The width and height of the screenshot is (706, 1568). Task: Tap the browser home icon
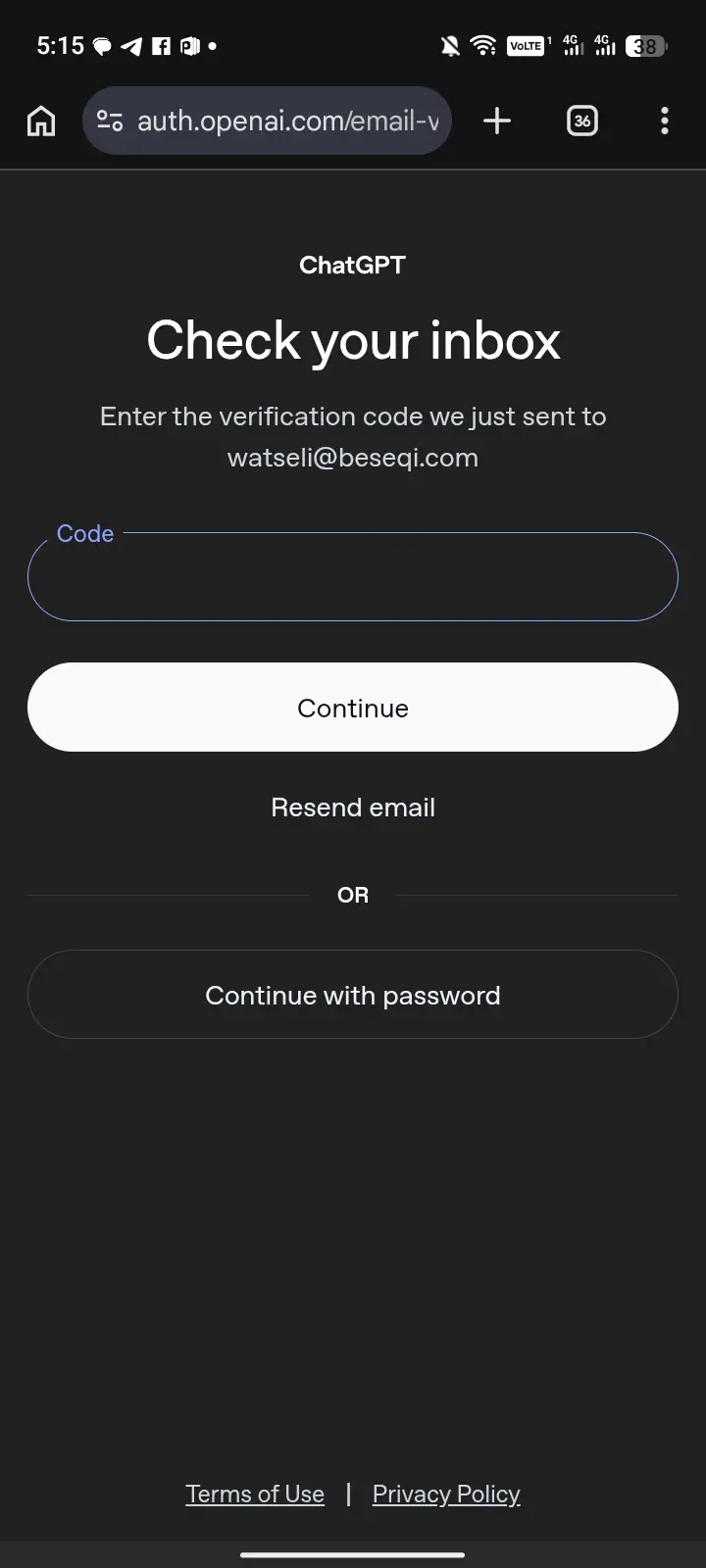click(41, 122)
